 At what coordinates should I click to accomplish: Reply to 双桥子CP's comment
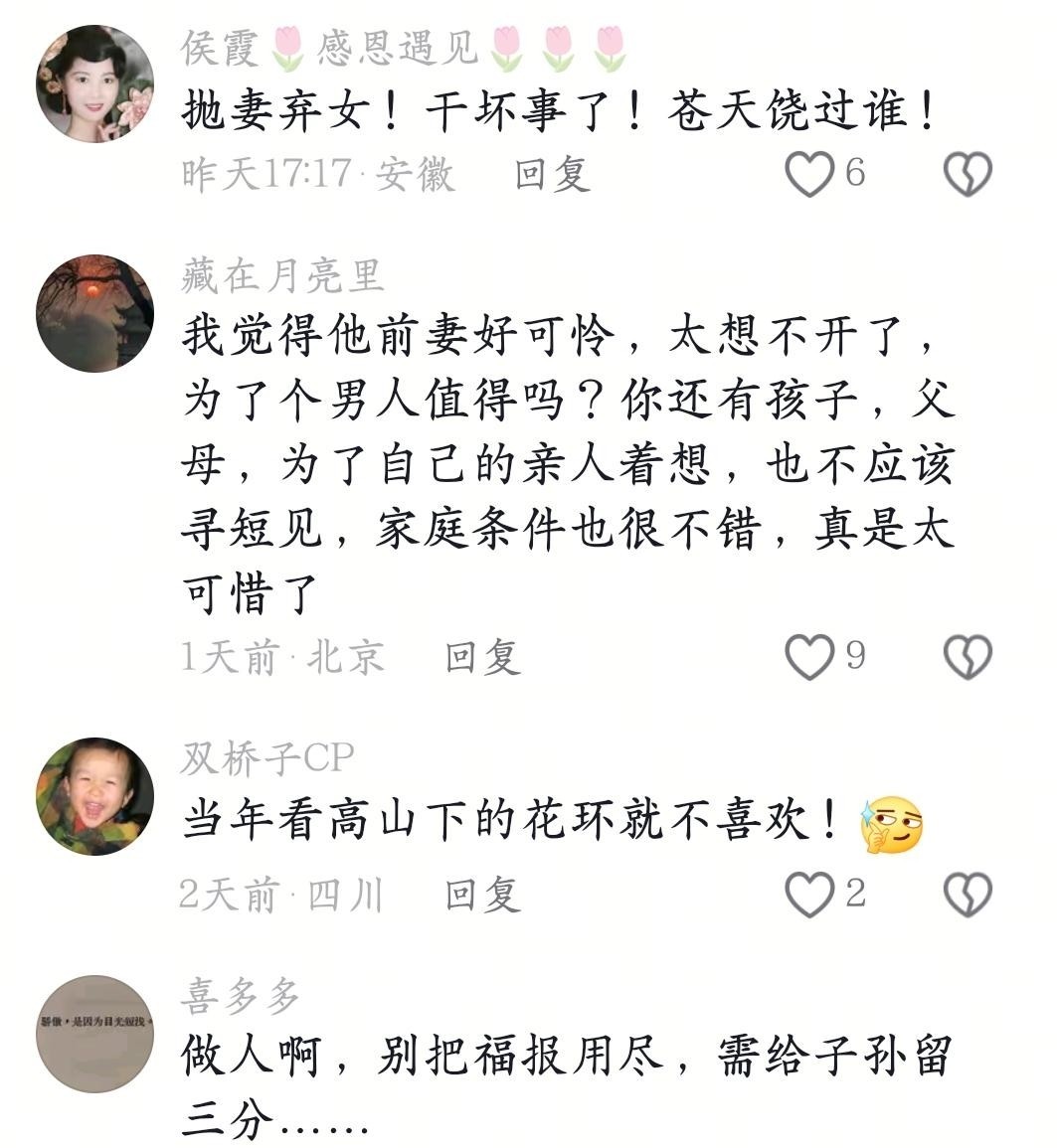point(482,895)
